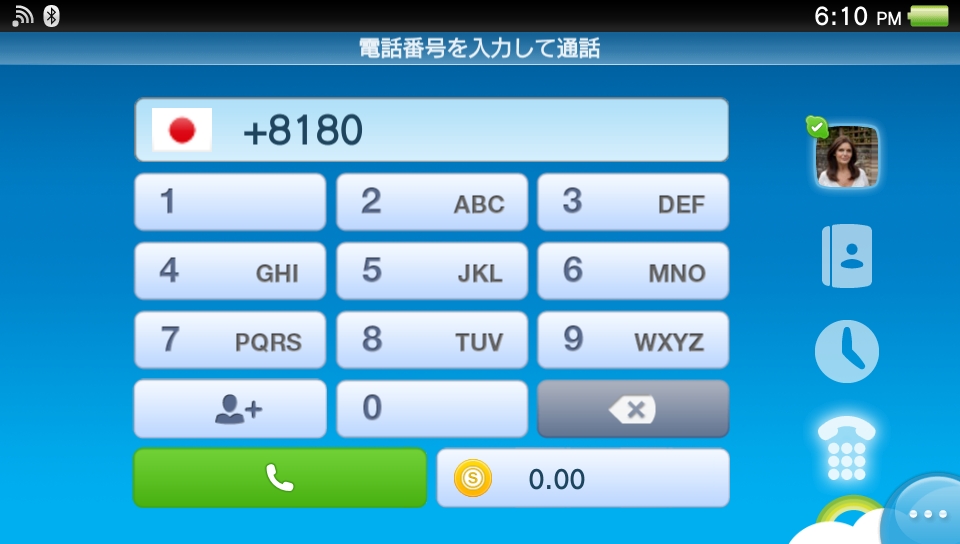The image size is (960, 544).
Task: Open the three-dot options bubble
Action: click(928, 513)
